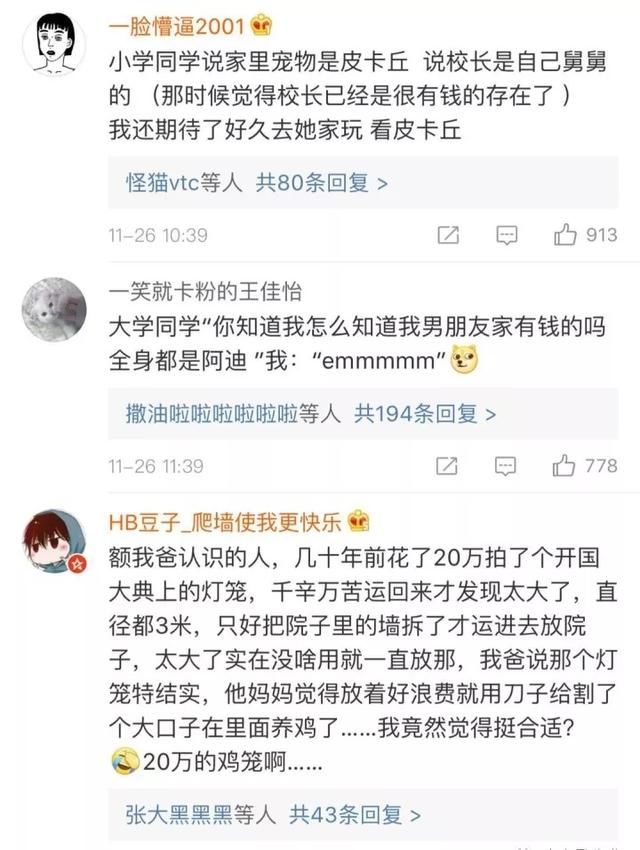Screen dimensions: 640x850
Task: Repost 一脸懵逼2001's comment
Action: tap(449, 235)
